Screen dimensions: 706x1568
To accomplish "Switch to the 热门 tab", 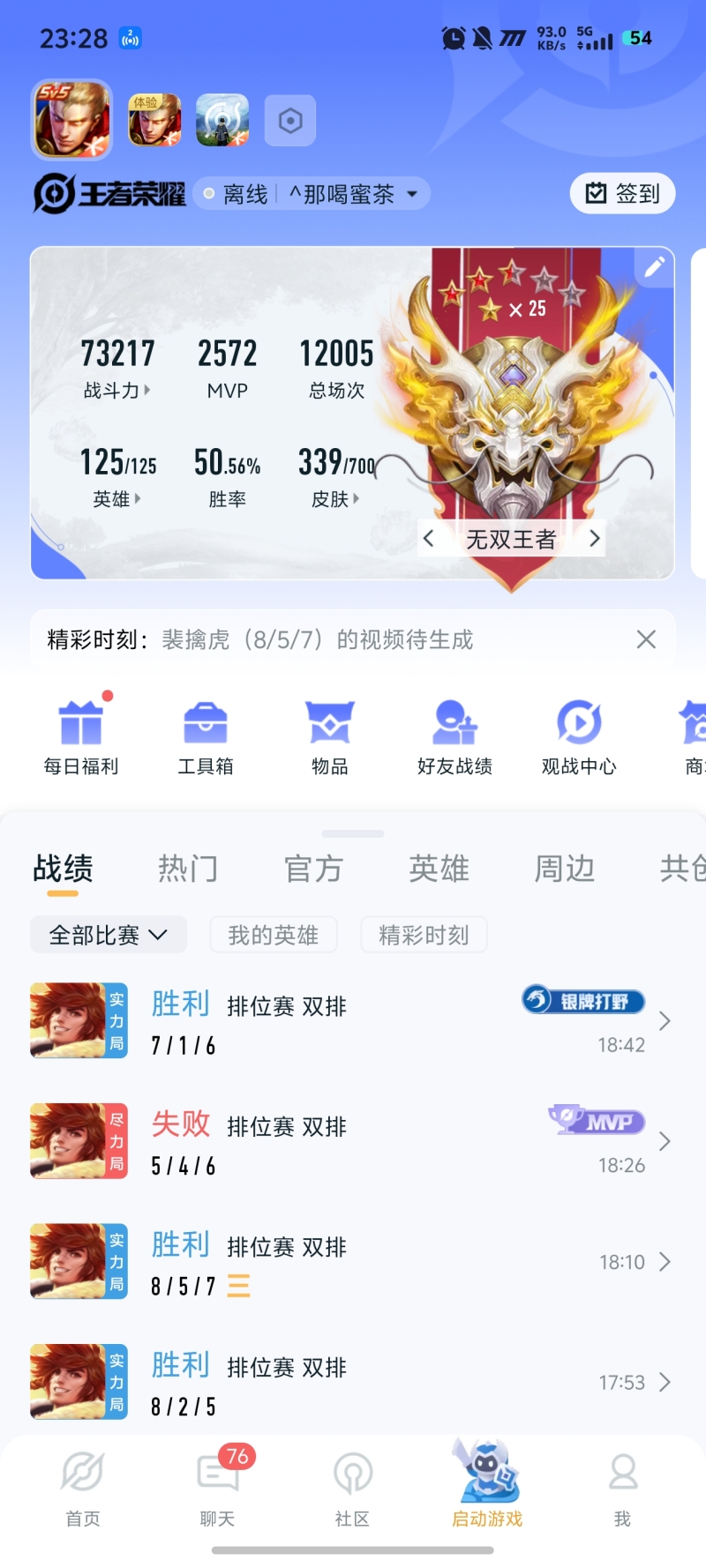I will click(187, 869).
